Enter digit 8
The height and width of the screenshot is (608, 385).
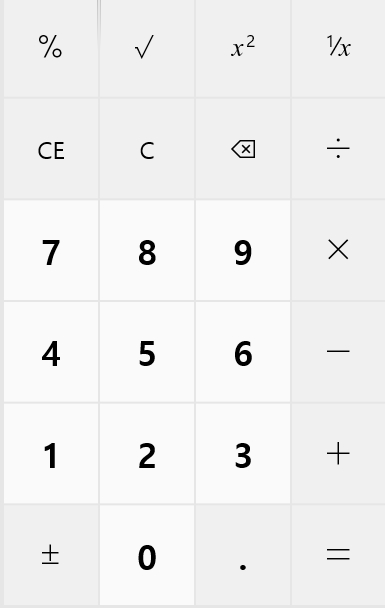[x=147, y=250]
